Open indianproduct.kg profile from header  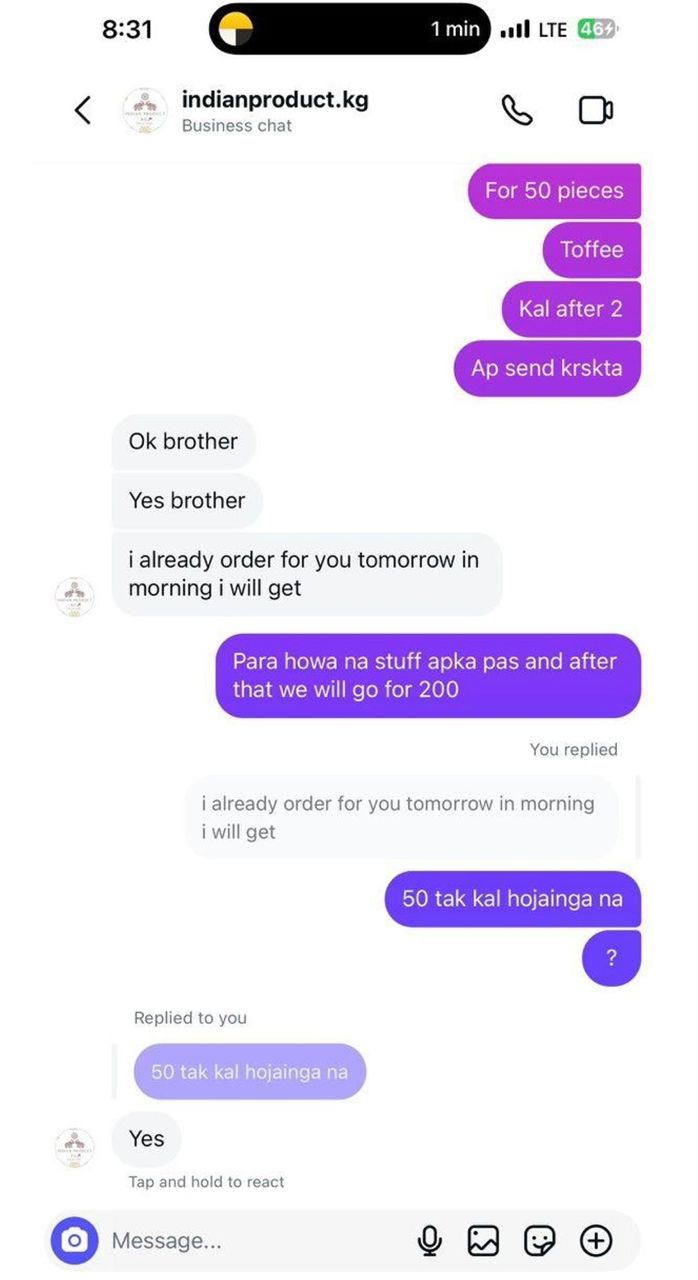click(274, 110)
